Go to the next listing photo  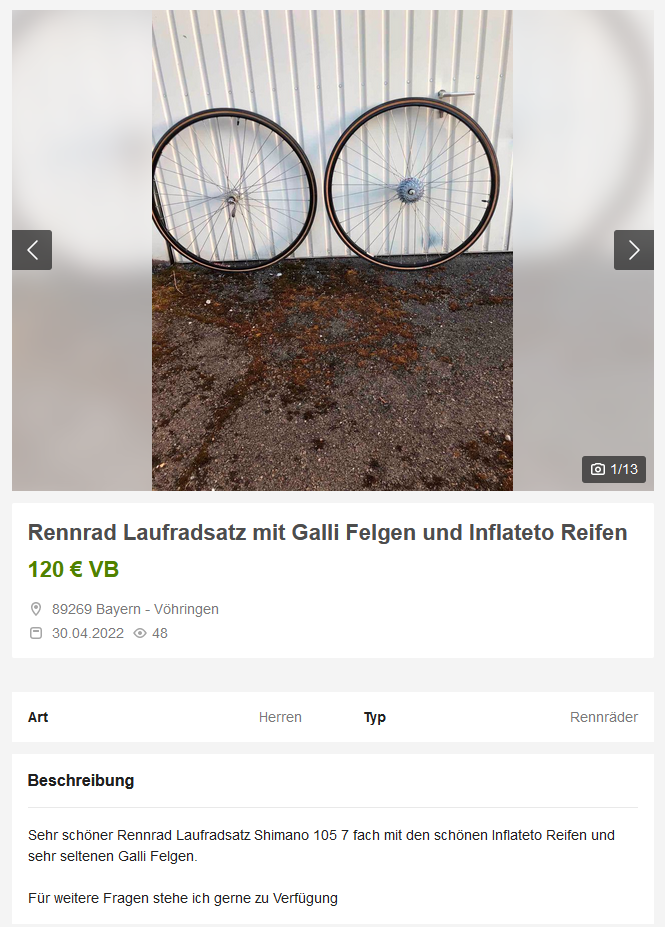tap(633, 250)
